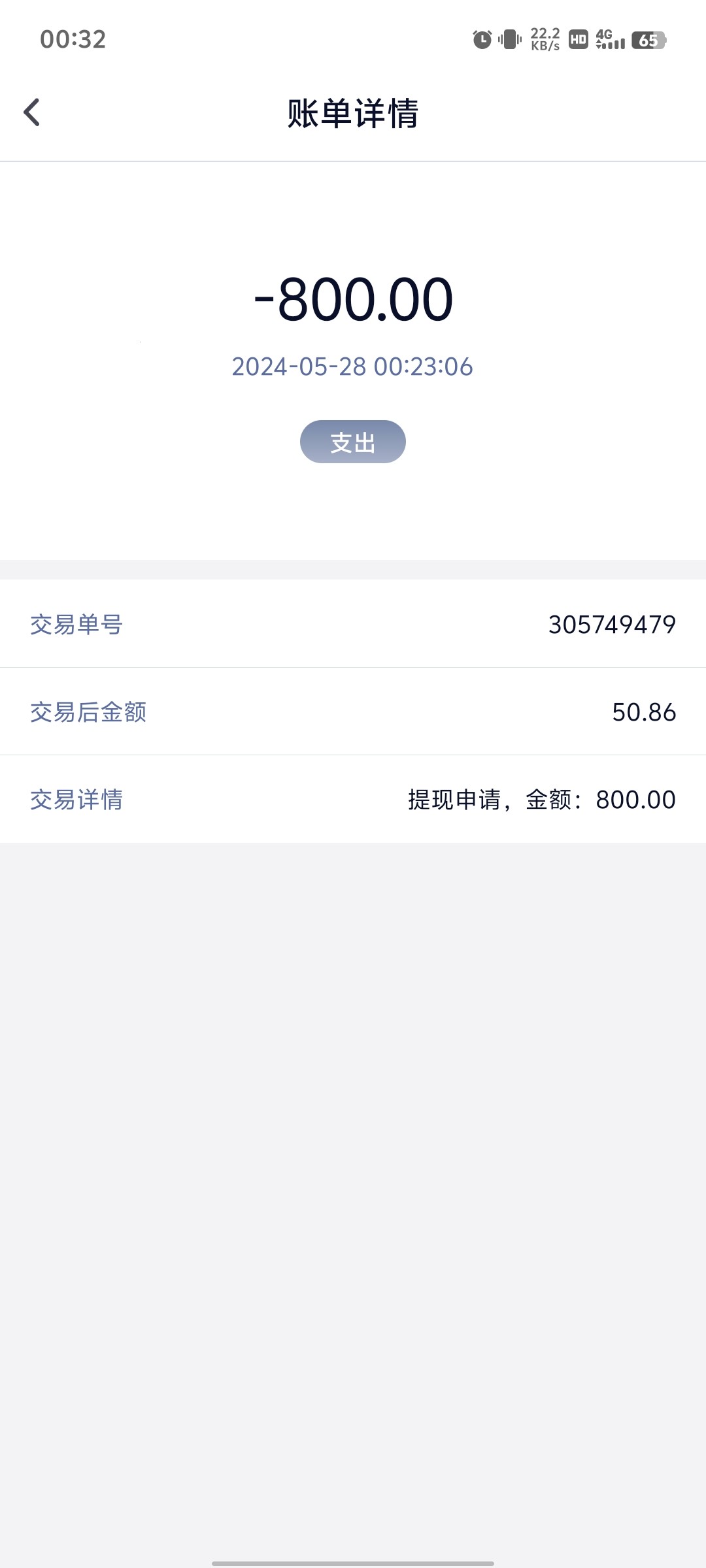Tap the 交易后金额 row
Screen dimensions: 706x1568
(353, 712)
